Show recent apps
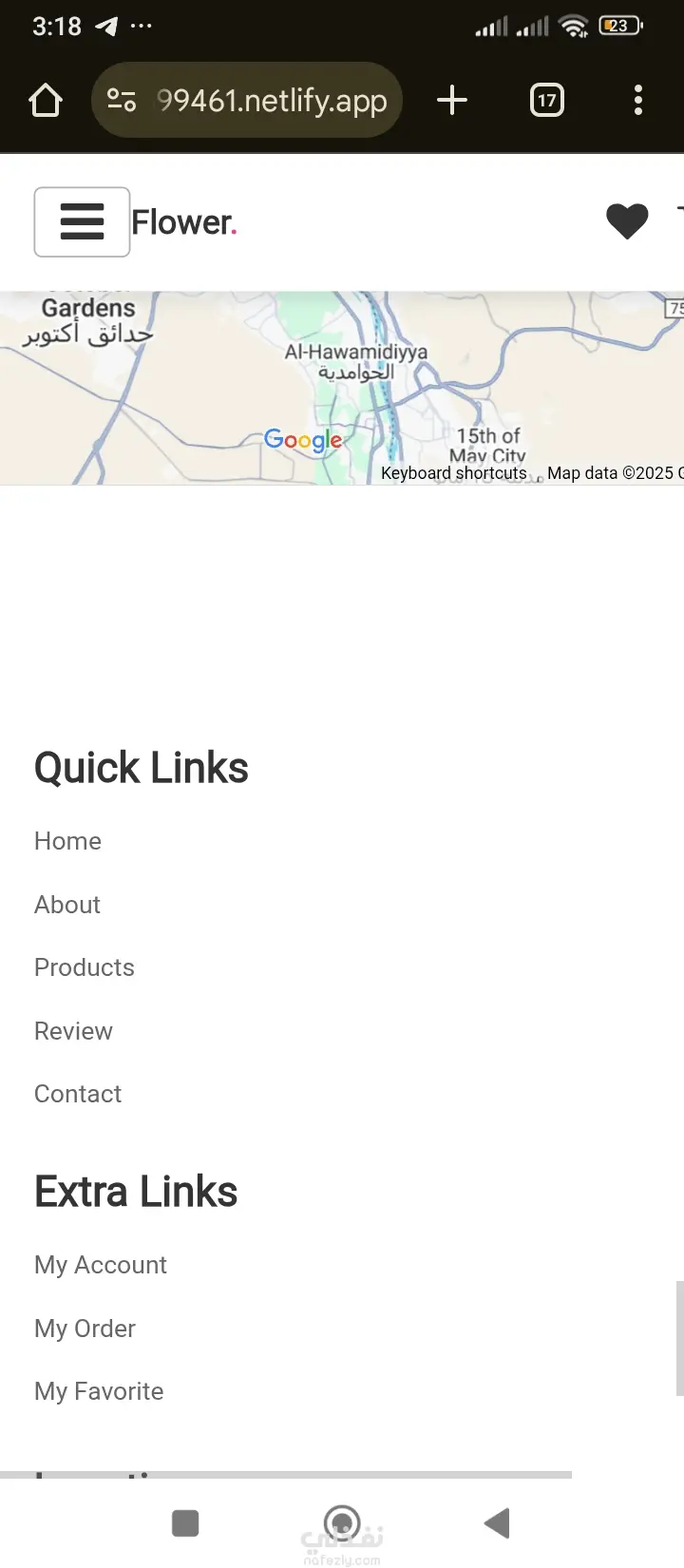This screenshot has height=1568, width=684. (185, 1522)
